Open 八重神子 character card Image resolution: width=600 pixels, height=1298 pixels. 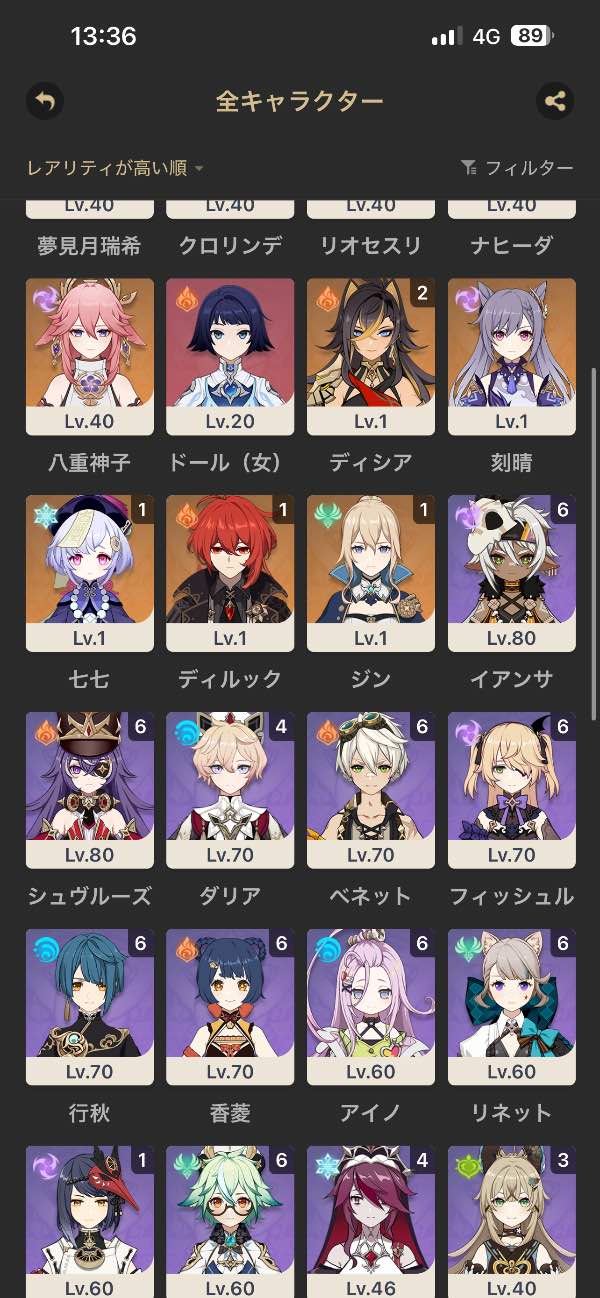pyautogui.click(x=90, y=357)
